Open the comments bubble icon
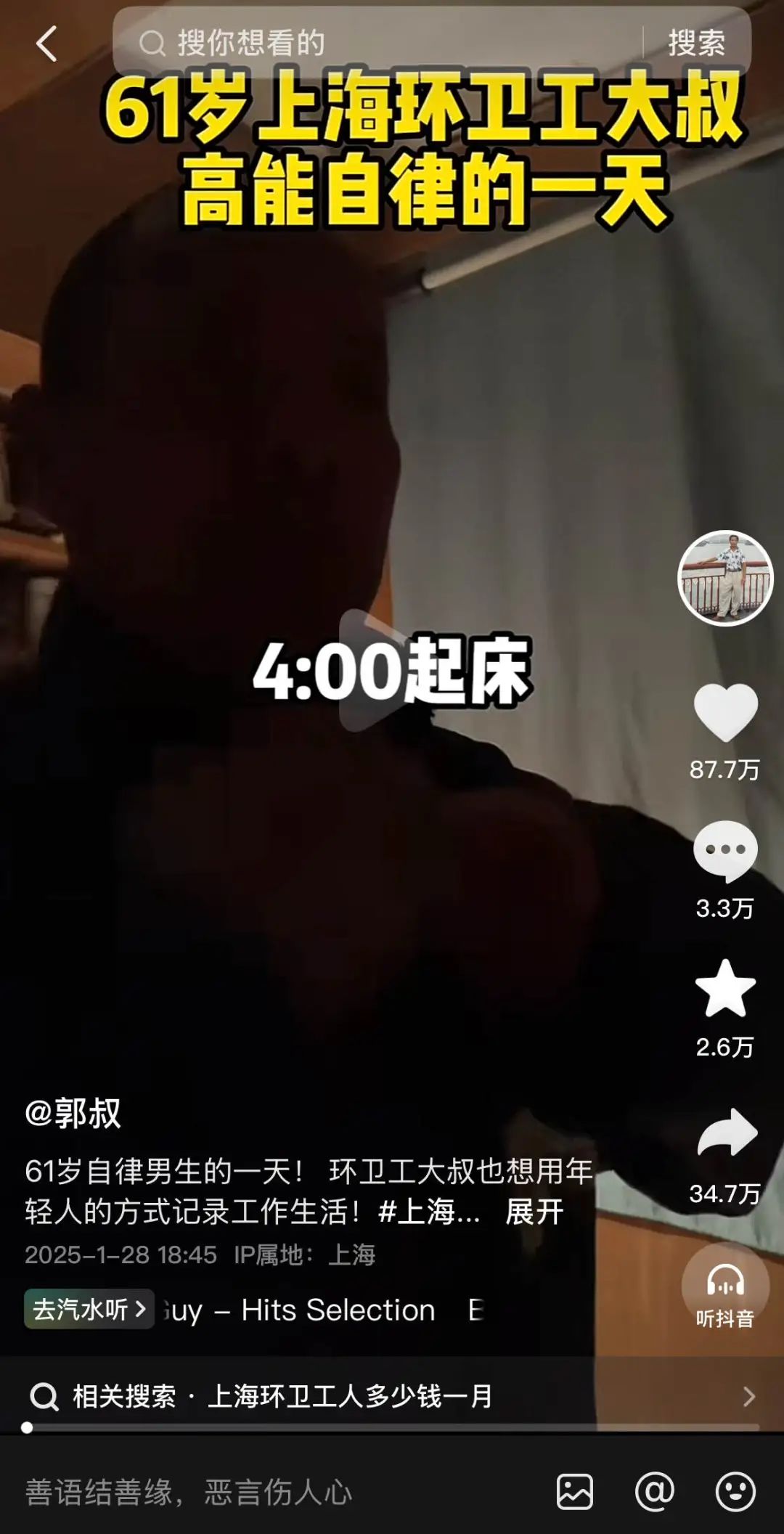This screenshot has height=1534, width=784. [725, 851]
